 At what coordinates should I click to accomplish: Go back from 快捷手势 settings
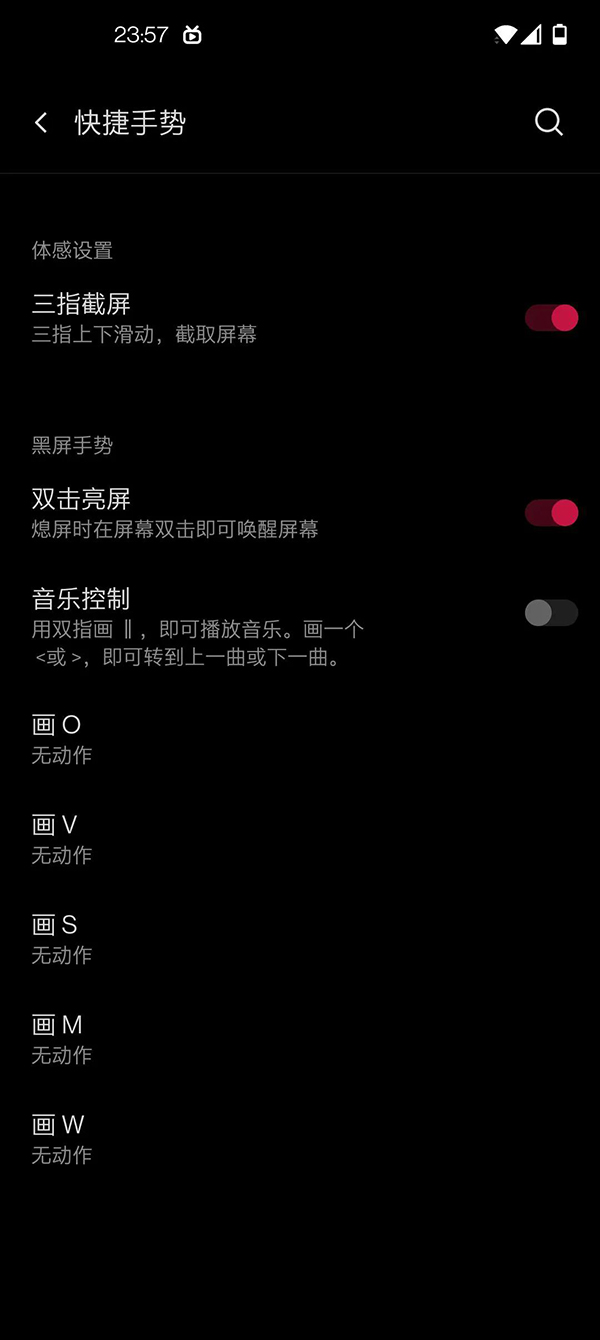tap(41, 123)
